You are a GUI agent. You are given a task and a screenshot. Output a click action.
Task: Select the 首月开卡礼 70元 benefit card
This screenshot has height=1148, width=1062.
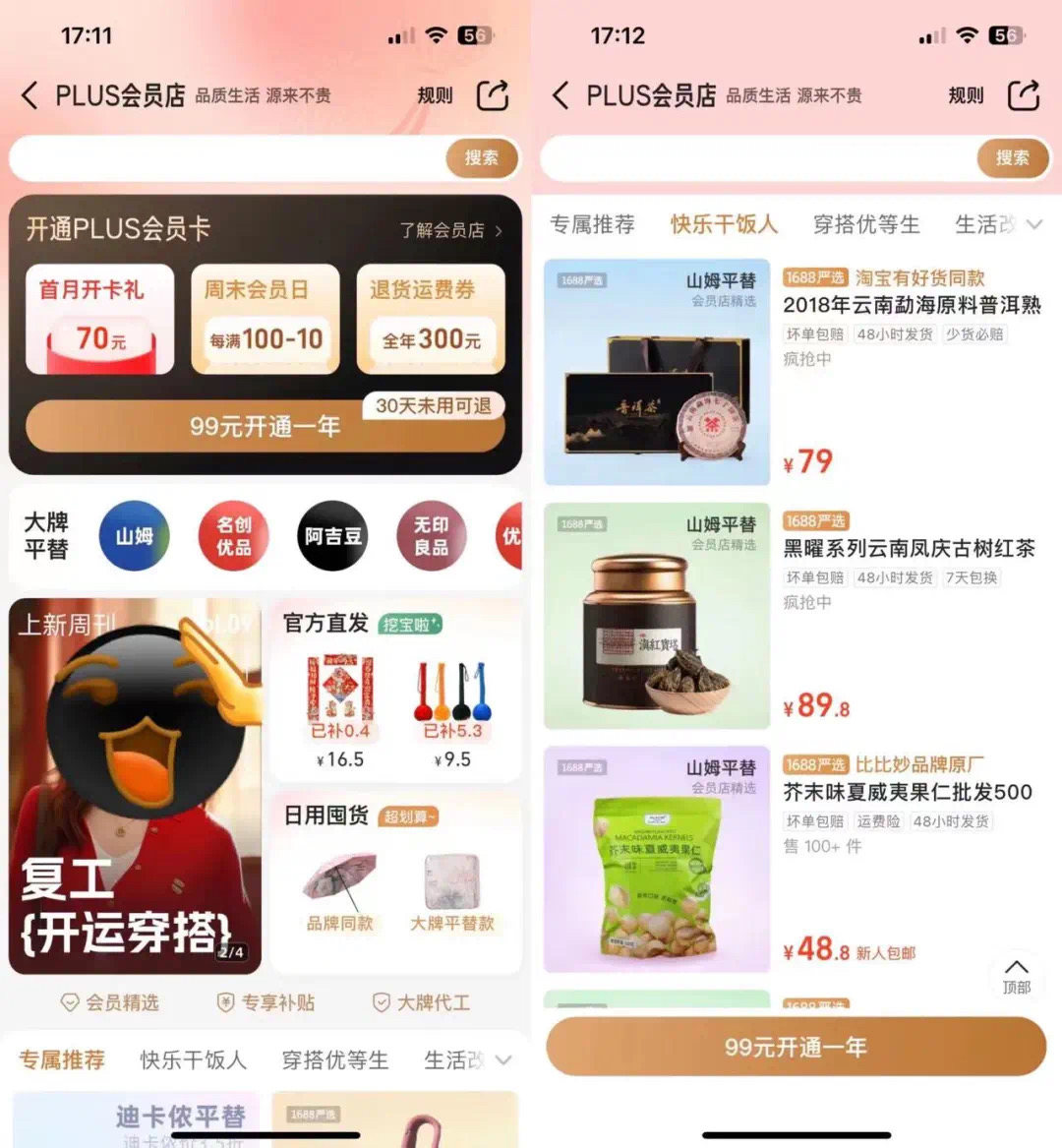point(99,319)
